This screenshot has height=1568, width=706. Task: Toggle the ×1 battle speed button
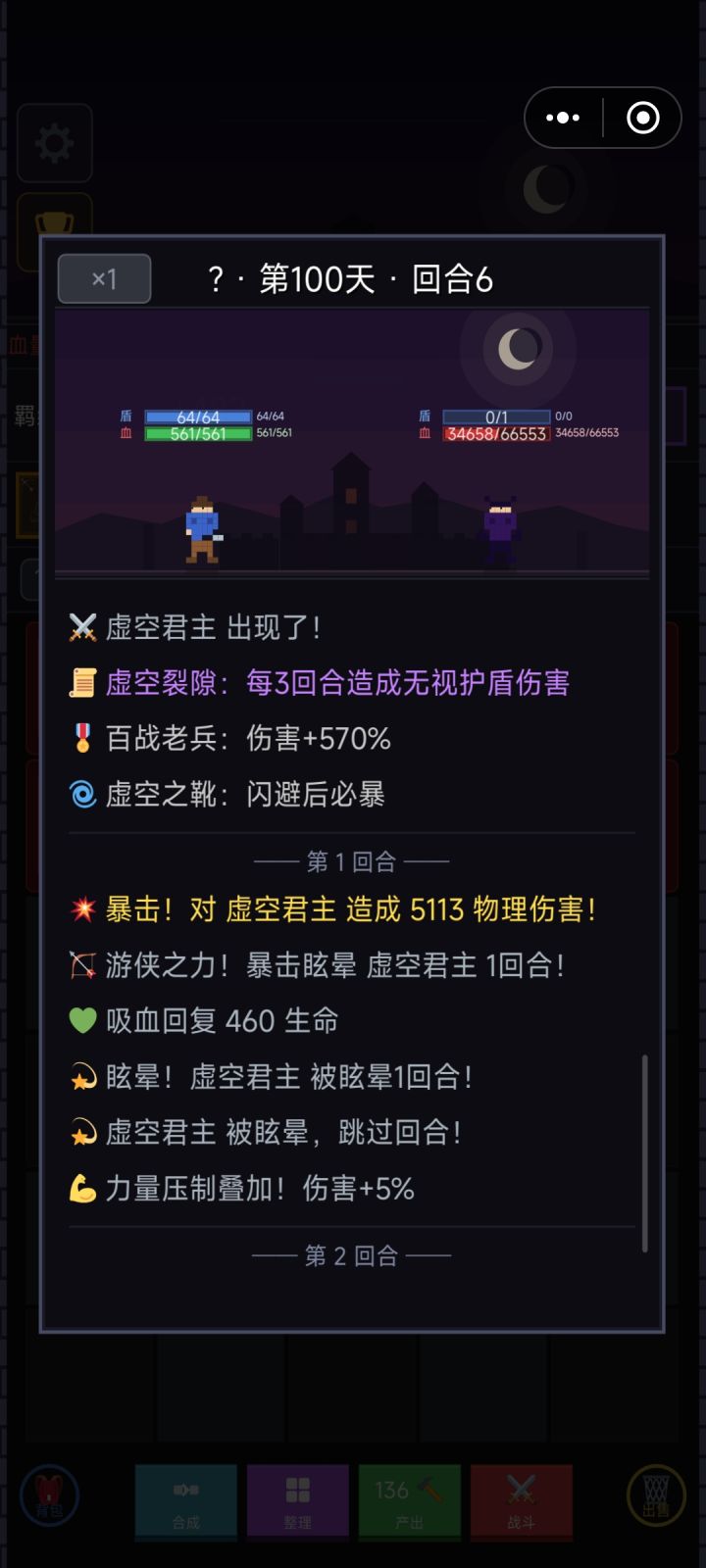[104, 278]
